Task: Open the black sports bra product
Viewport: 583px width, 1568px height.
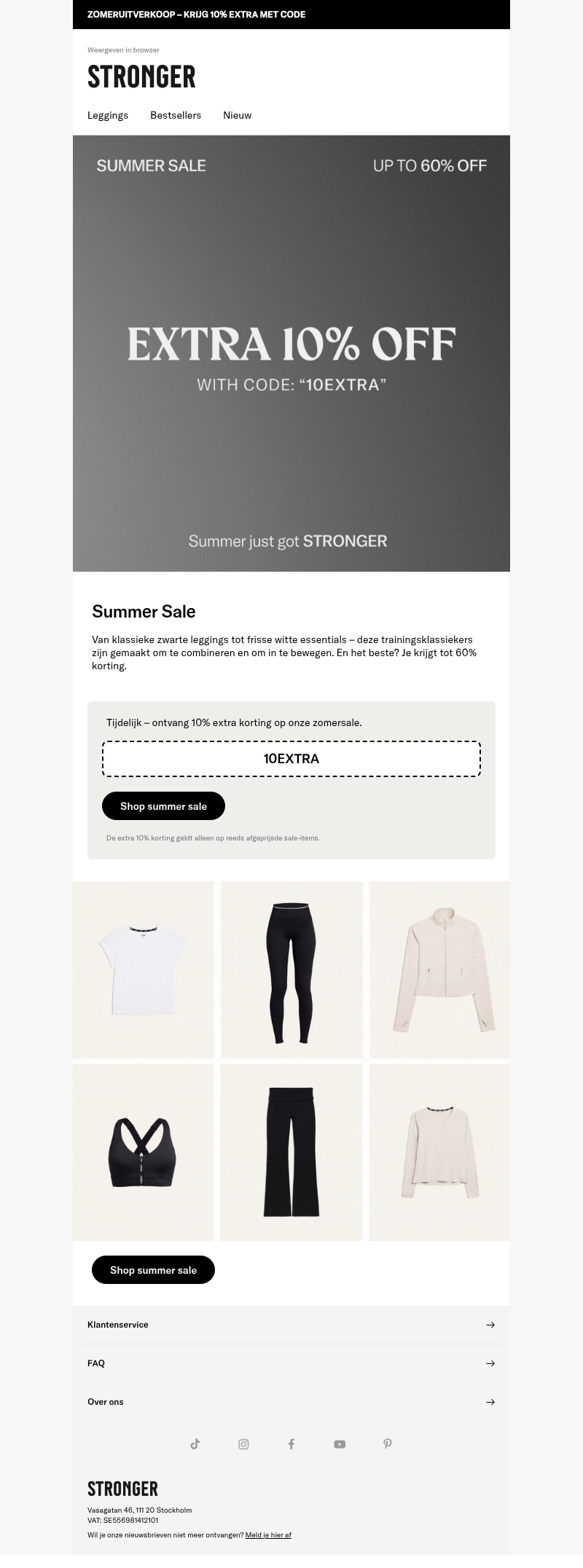Action: click(x=144, y=1152)
